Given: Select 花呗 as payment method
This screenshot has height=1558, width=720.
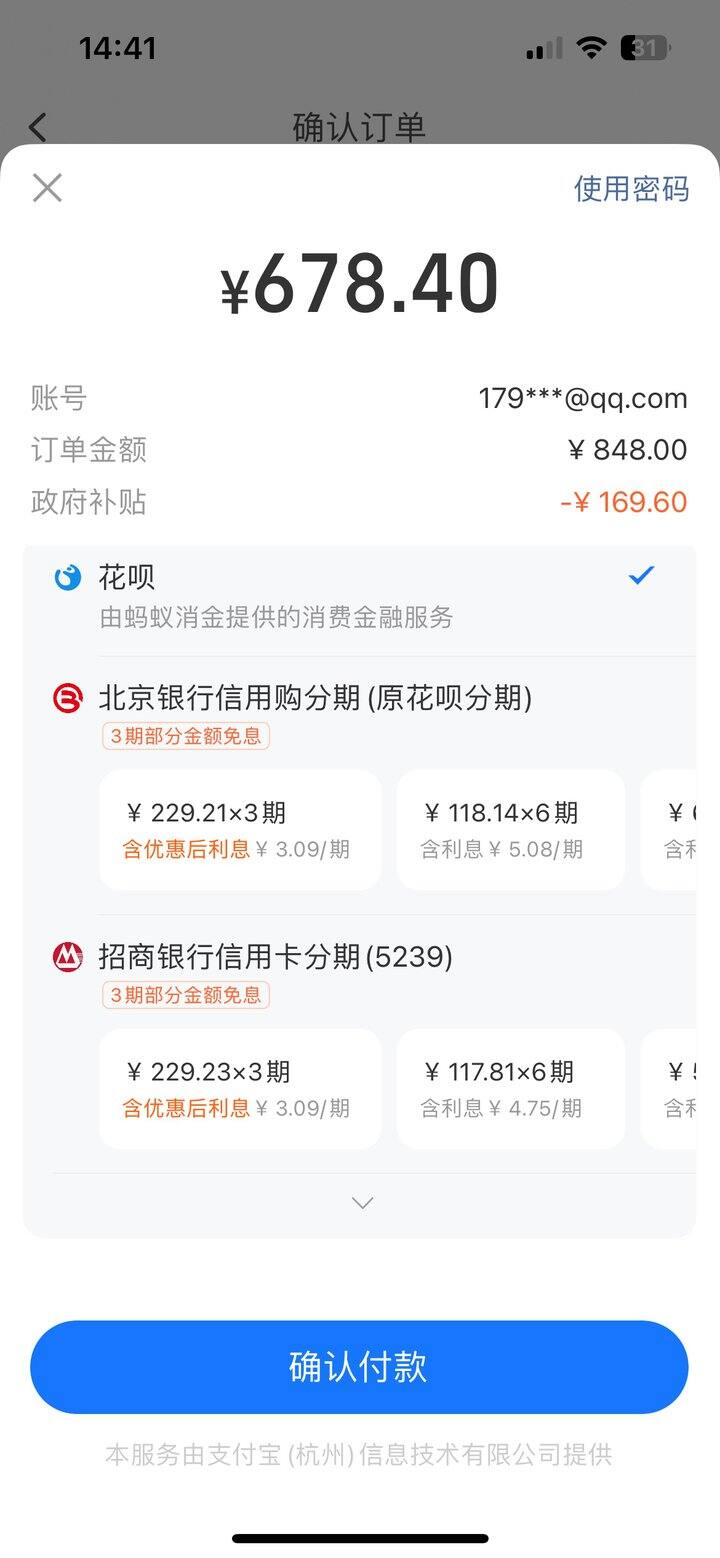Looking at the screenshot, I should [360, 596].
